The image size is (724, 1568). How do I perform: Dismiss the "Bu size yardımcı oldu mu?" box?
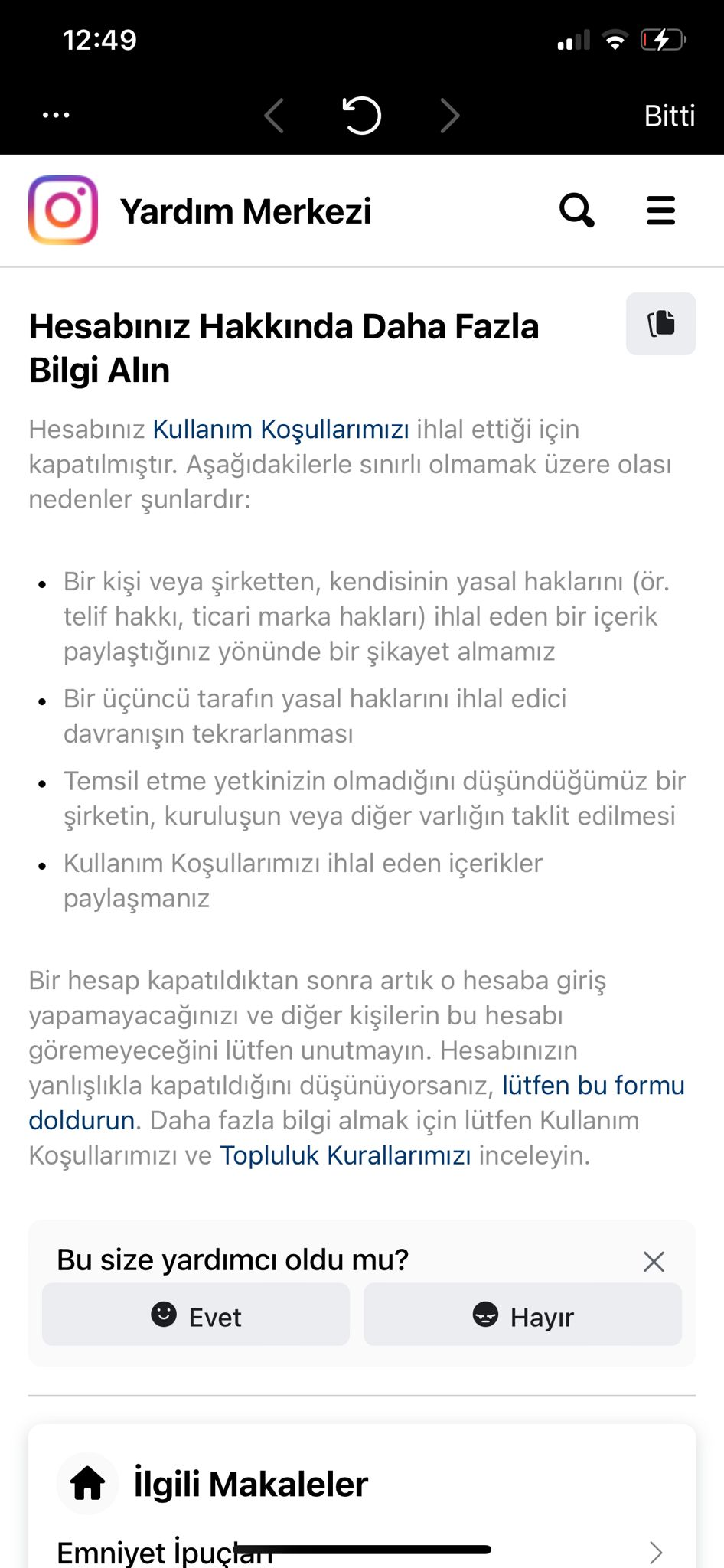pos(654,1261)
